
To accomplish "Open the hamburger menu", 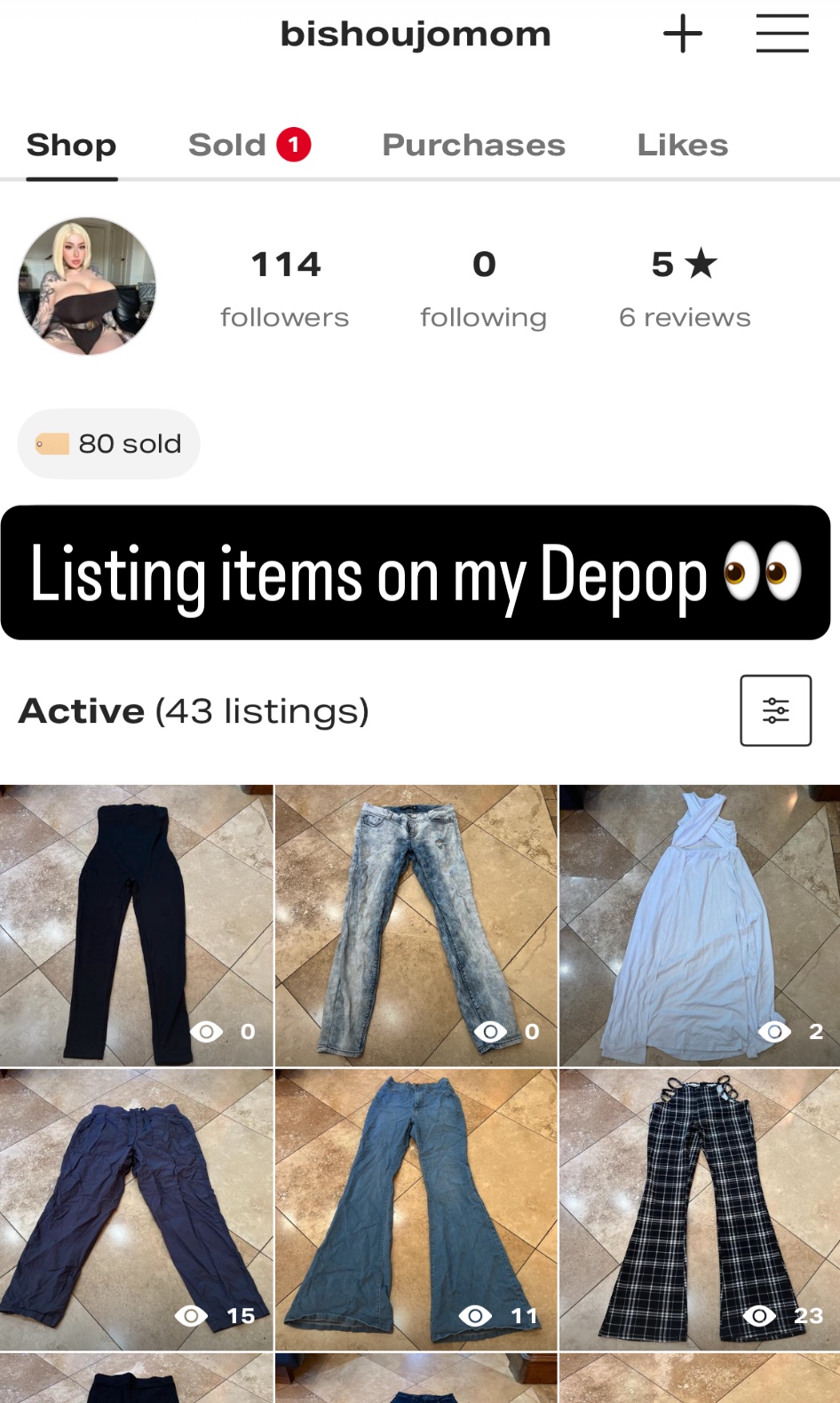I will coord(781,34).
